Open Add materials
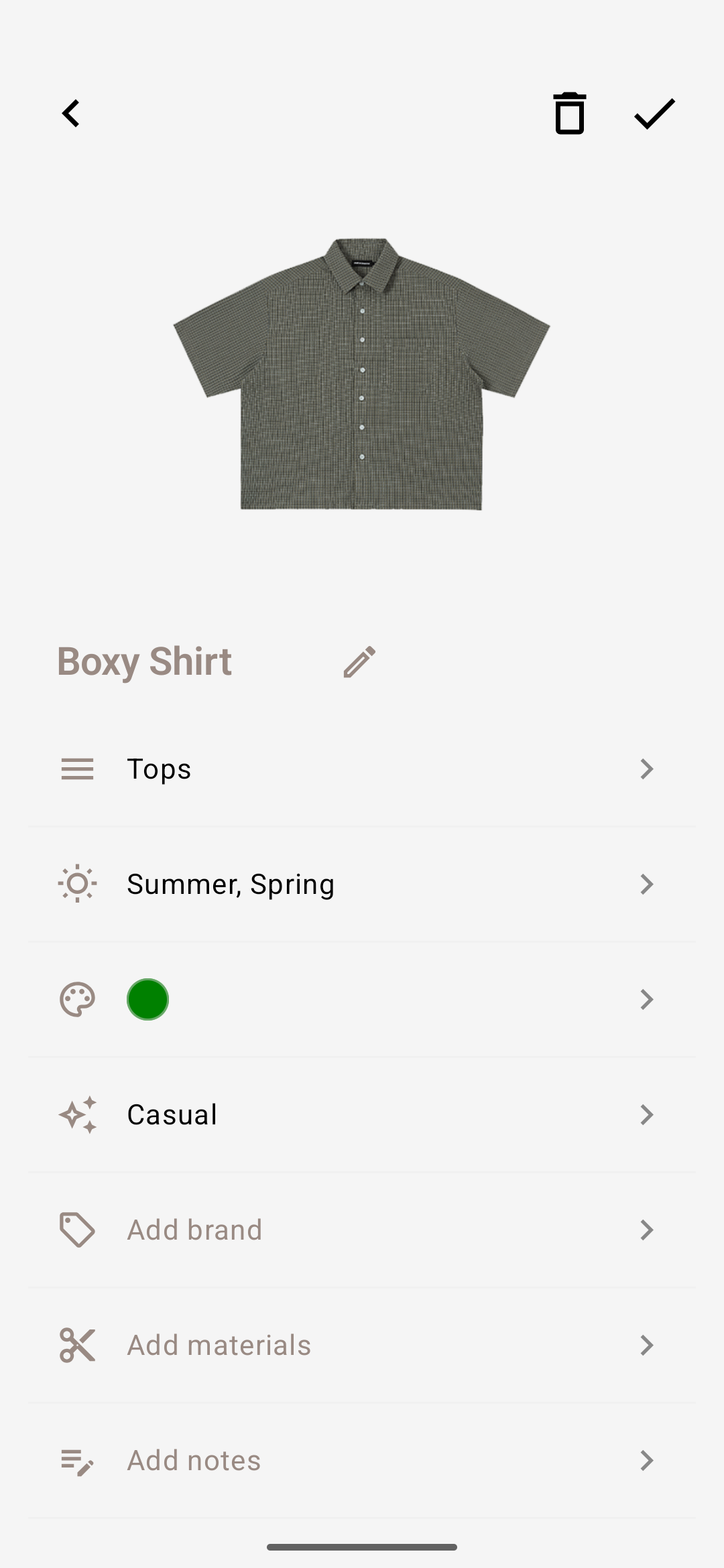724x1568 pixels. tap(362, 1346)
